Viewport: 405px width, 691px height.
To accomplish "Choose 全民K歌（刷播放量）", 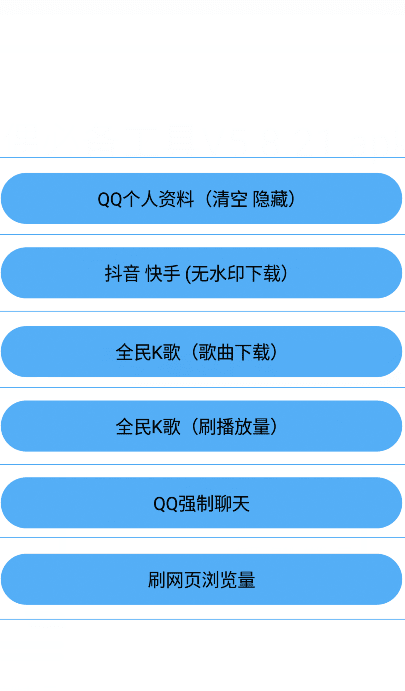I will (201, 426).
